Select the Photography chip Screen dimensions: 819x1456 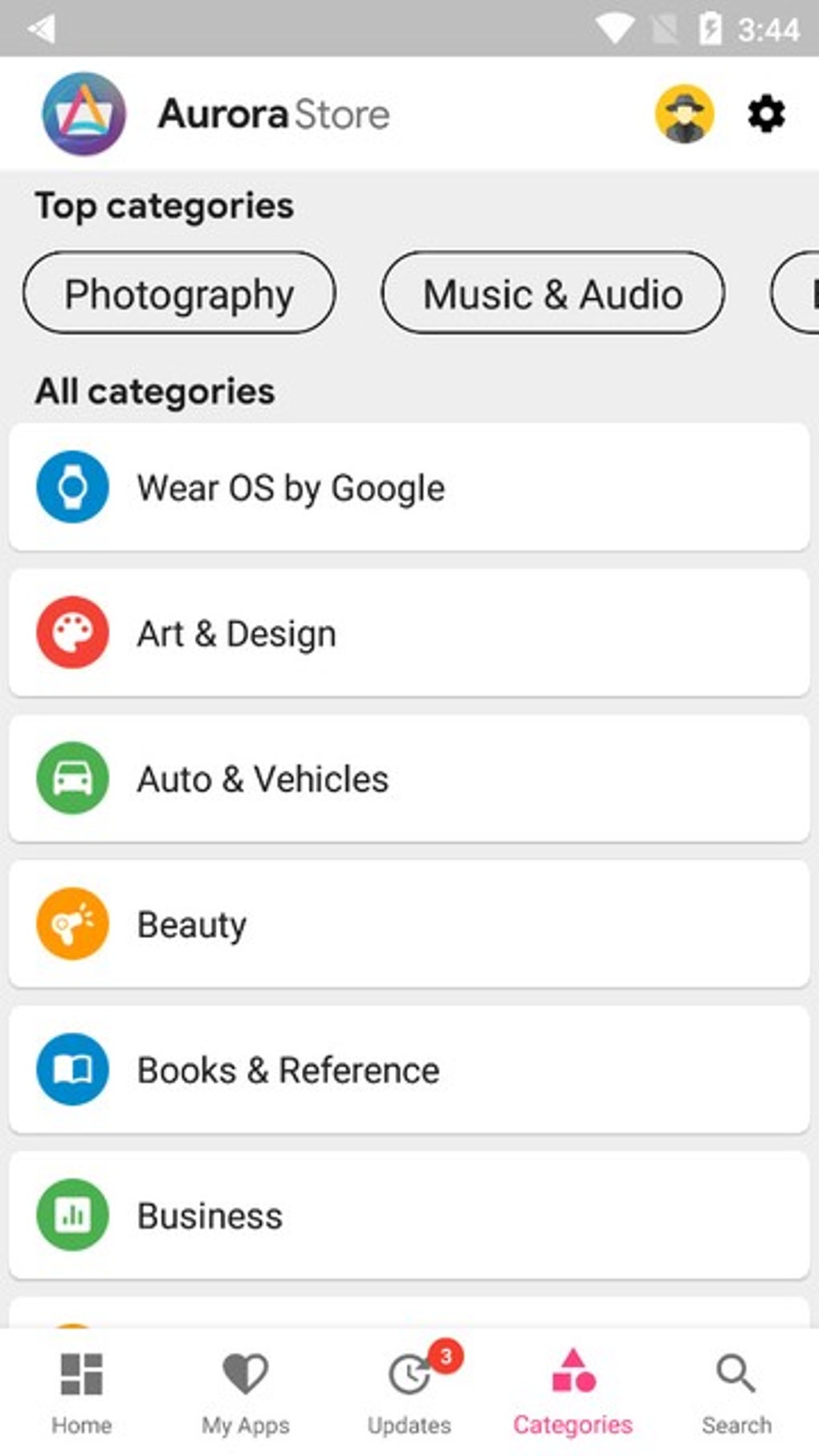[x=179, y=293]
